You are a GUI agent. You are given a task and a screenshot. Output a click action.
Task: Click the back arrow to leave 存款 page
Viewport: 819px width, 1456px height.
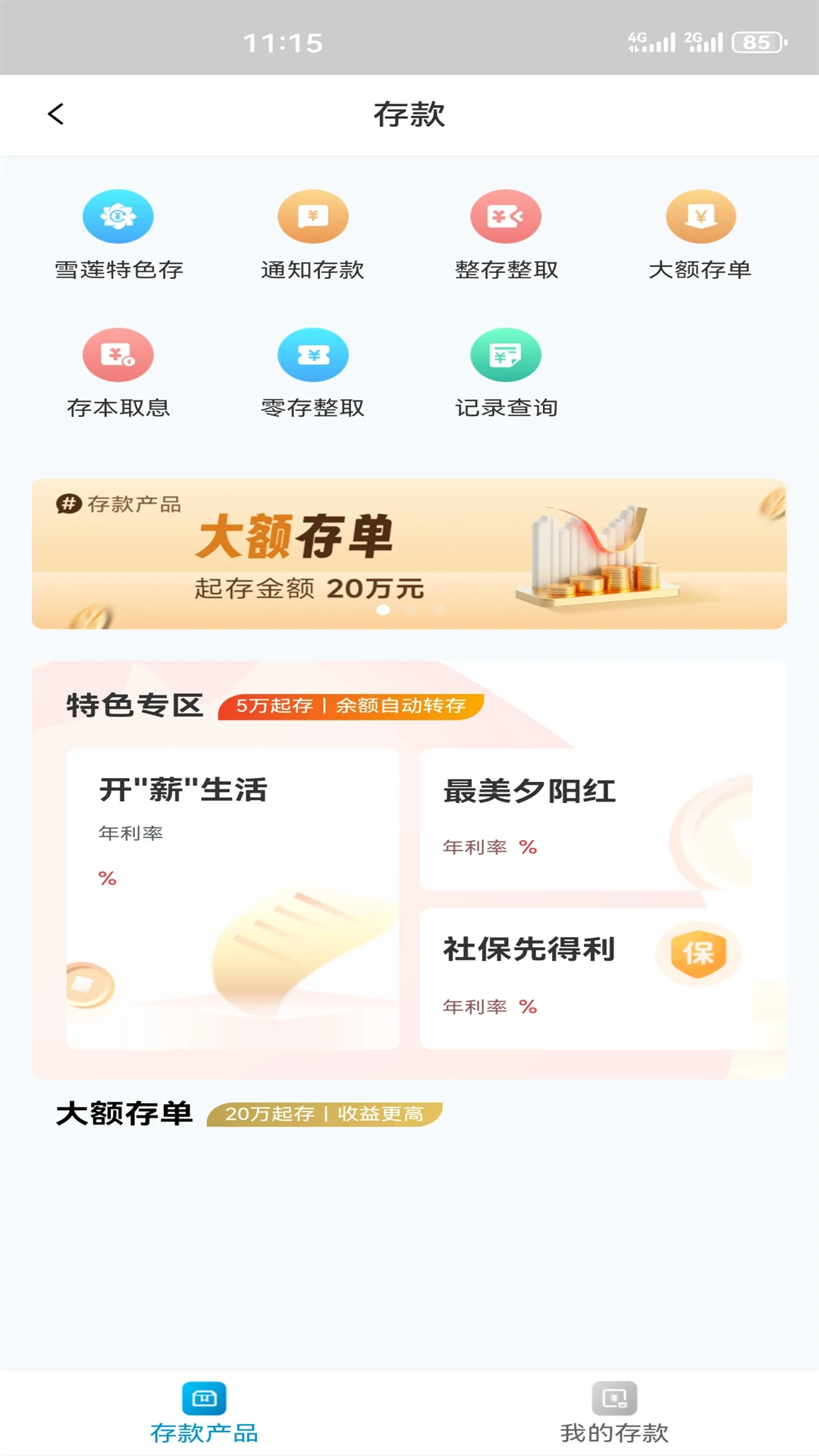53,114
